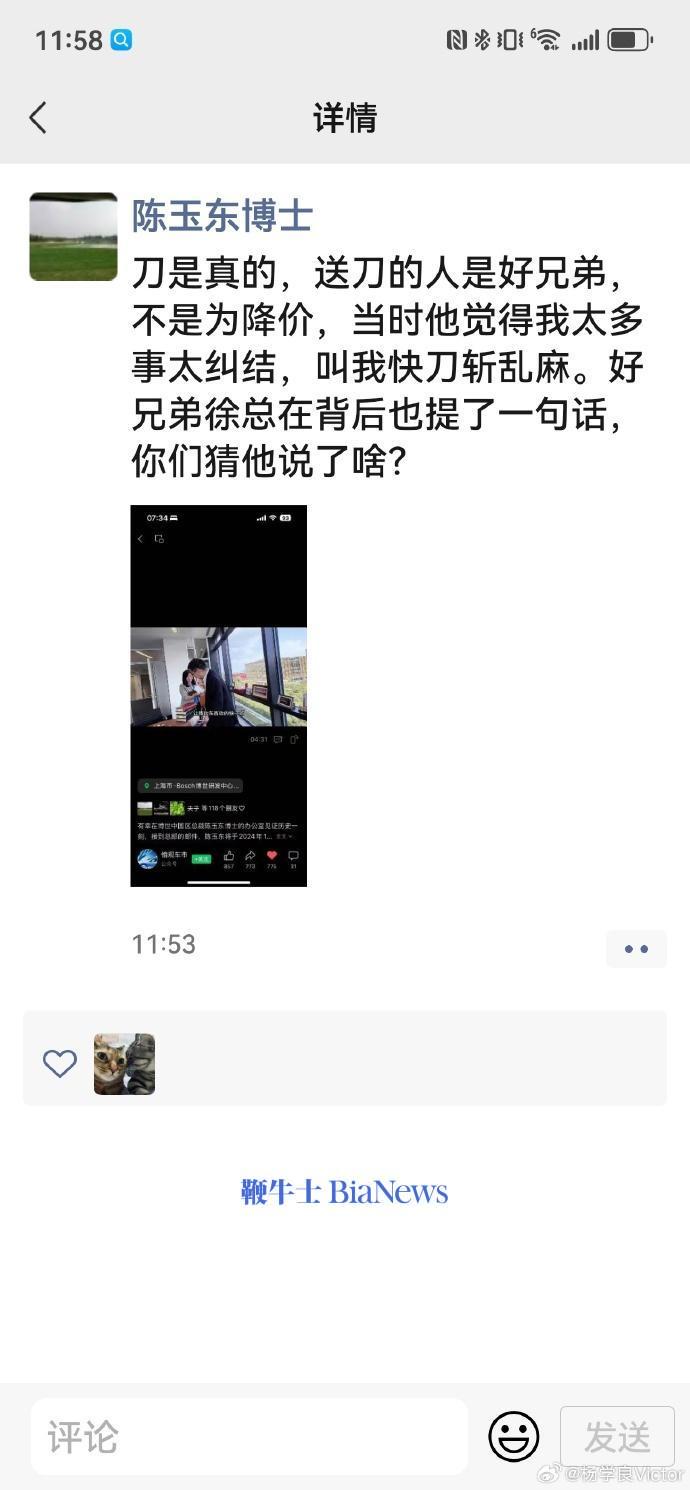Open the two-dot like and comment menu
The image size is (690, 1490).
[636, 948]
